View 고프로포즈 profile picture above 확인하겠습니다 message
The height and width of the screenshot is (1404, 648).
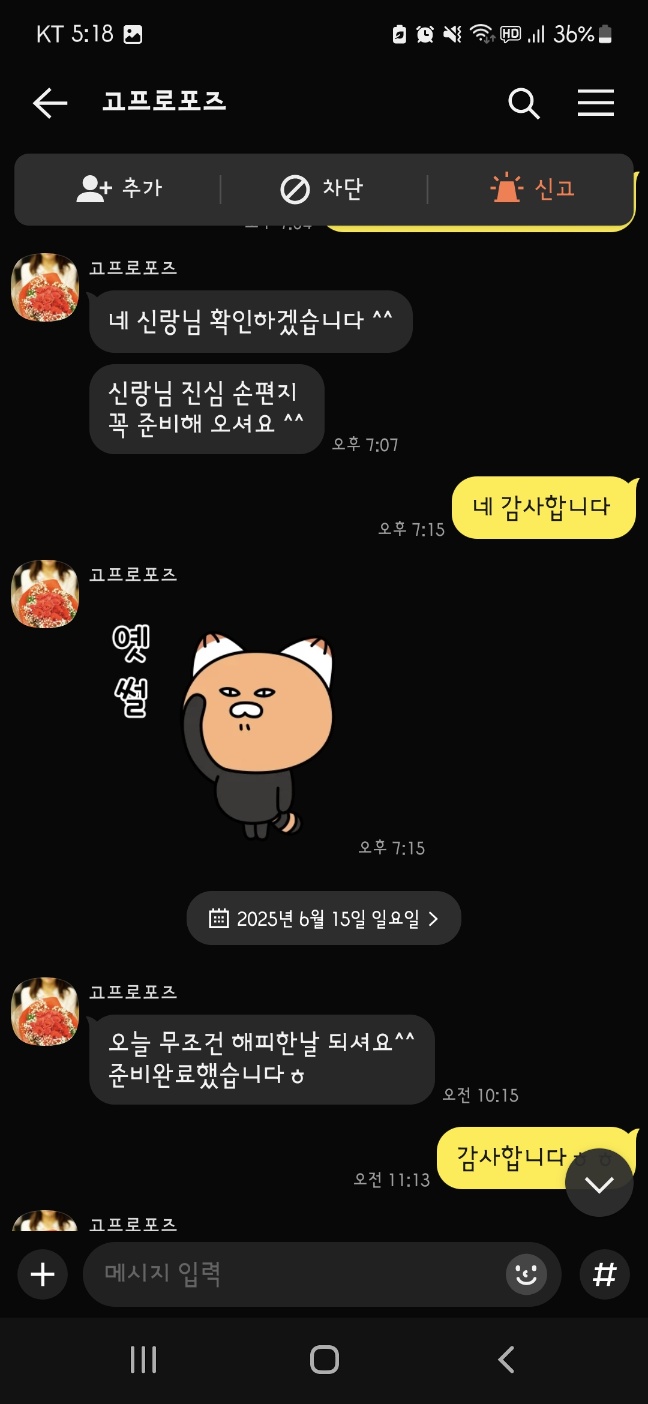click(x=45, y=288)
